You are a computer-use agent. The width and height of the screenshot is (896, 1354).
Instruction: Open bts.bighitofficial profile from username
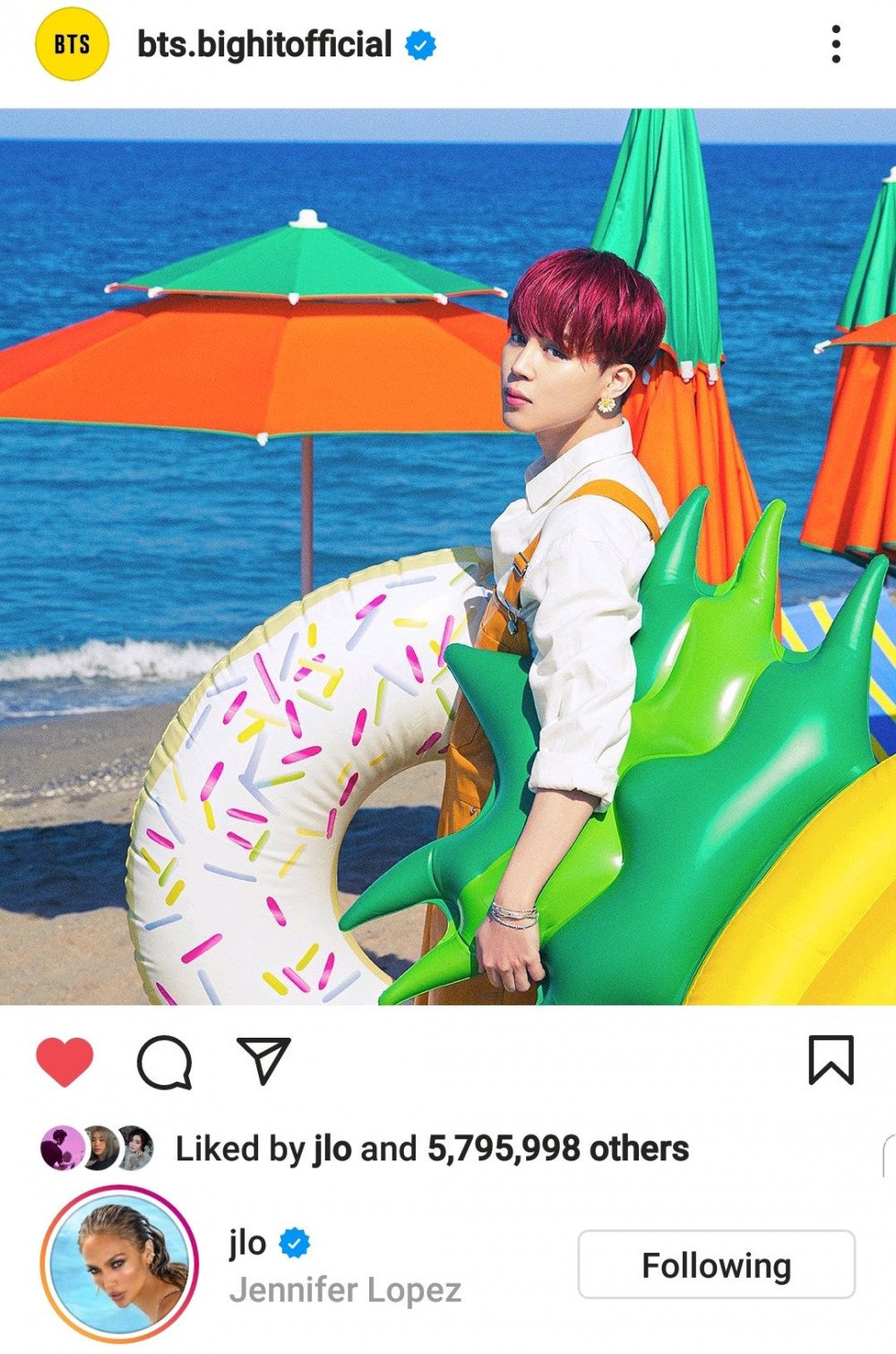264,44
